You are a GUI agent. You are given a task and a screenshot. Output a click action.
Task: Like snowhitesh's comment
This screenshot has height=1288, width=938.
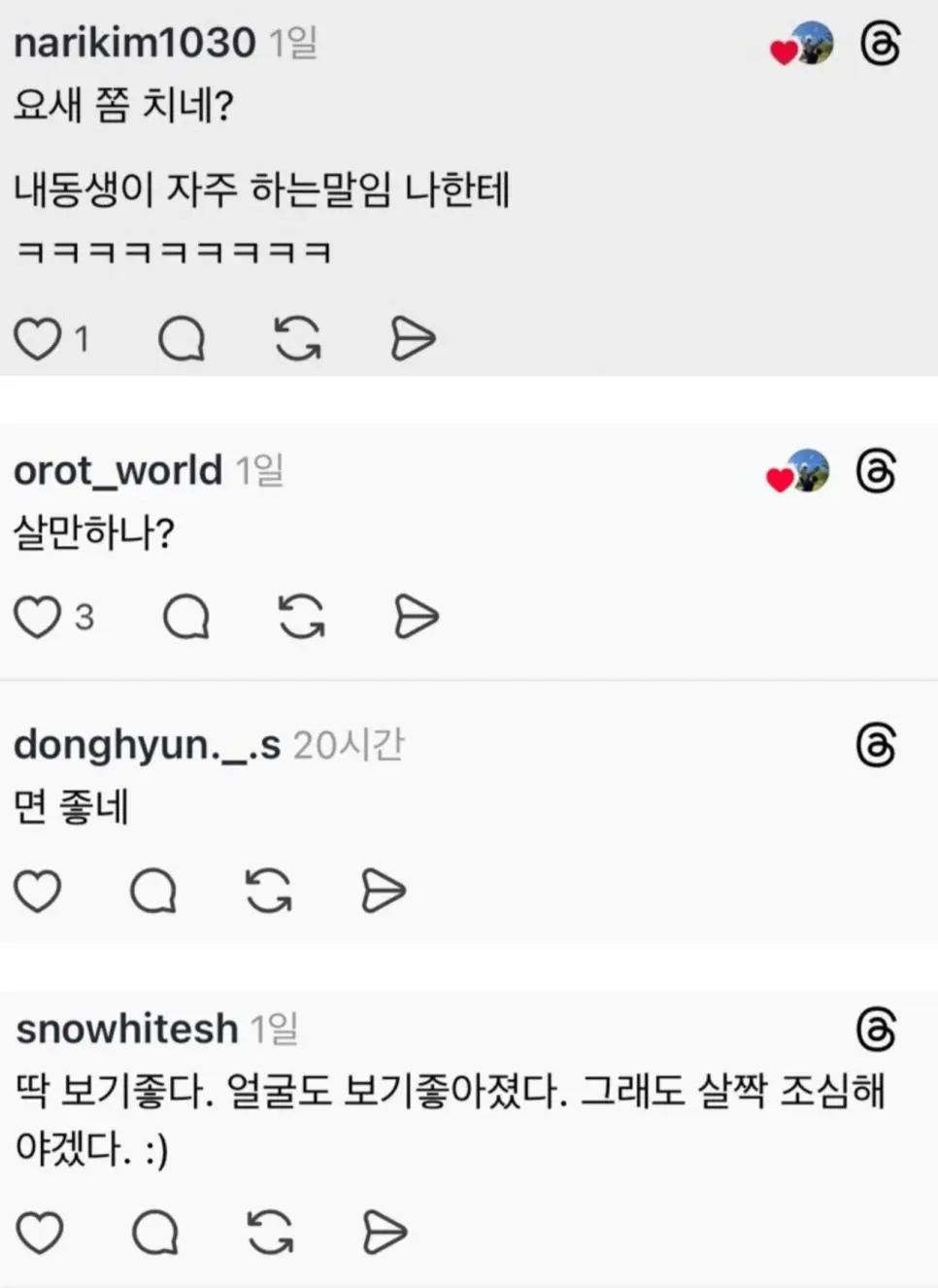pos(40,1233)
